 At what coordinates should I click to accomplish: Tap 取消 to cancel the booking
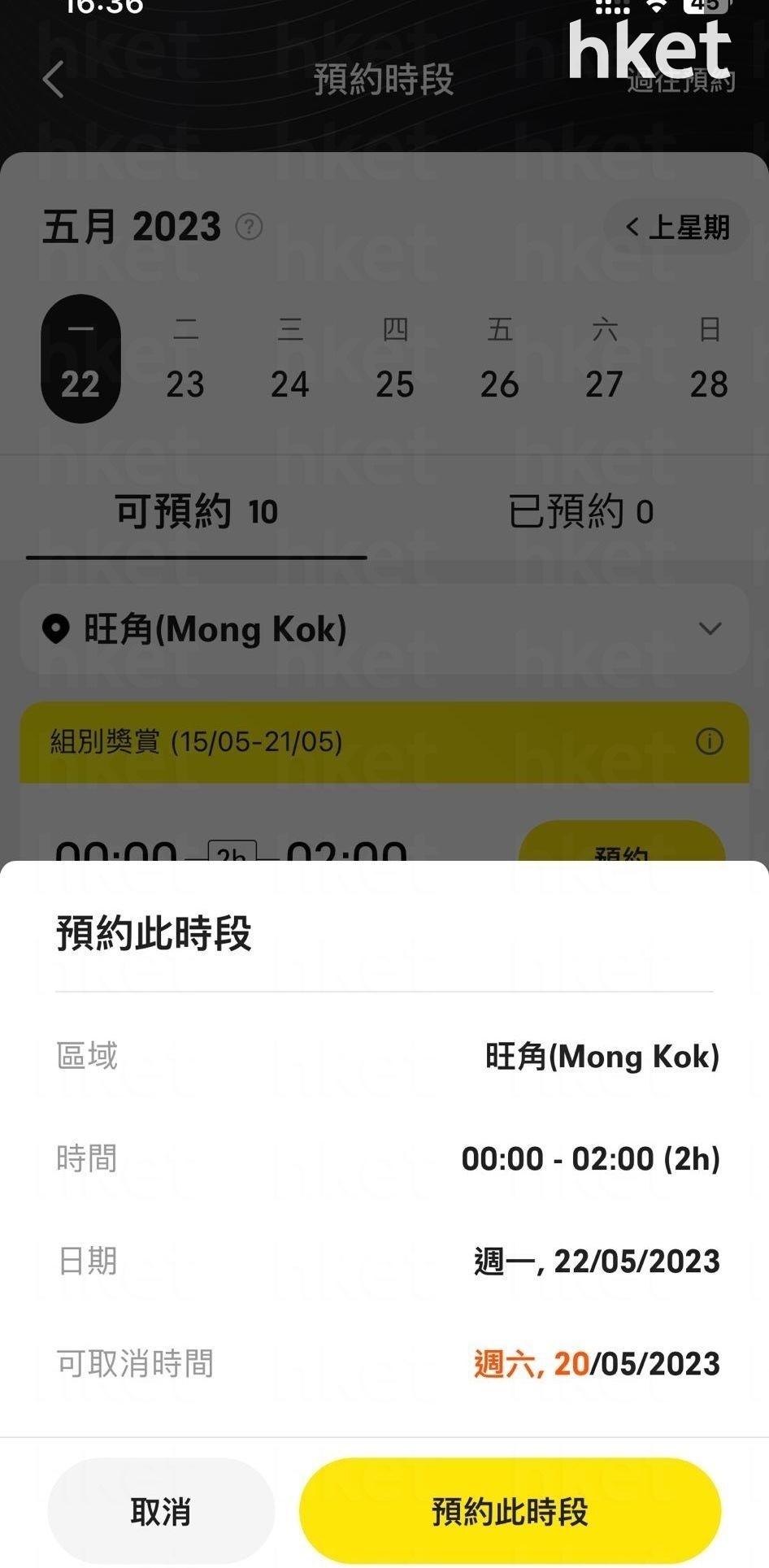pyautogui.click(x=161, y=1510)
